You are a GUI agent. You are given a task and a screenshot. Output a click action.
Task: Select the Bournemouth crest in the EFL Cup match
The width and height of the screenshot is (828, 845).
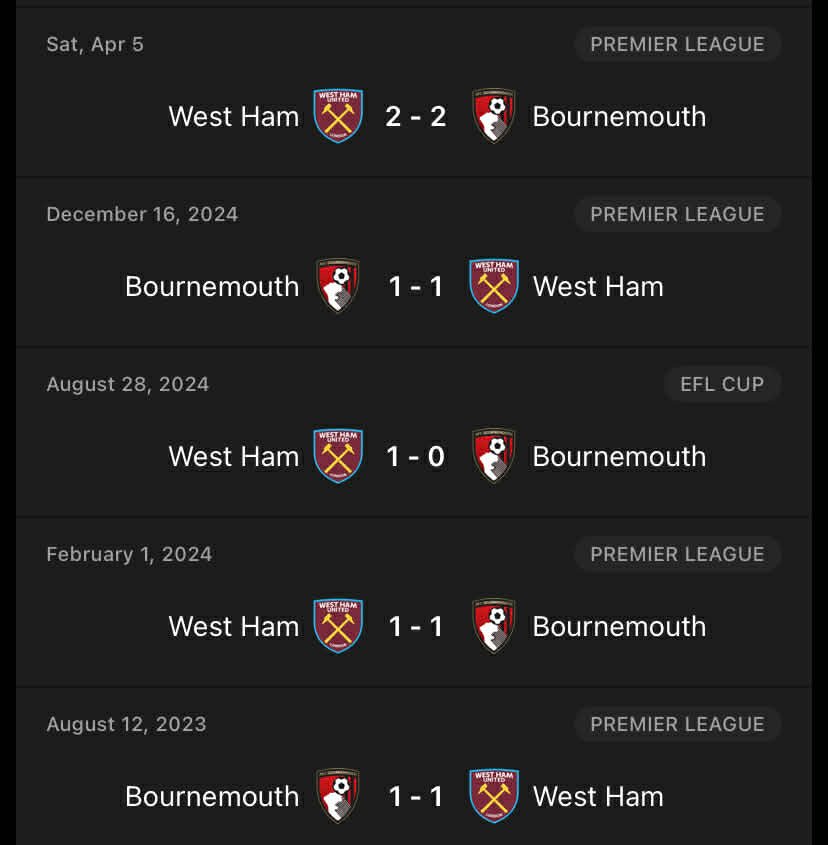click(494, 456)
